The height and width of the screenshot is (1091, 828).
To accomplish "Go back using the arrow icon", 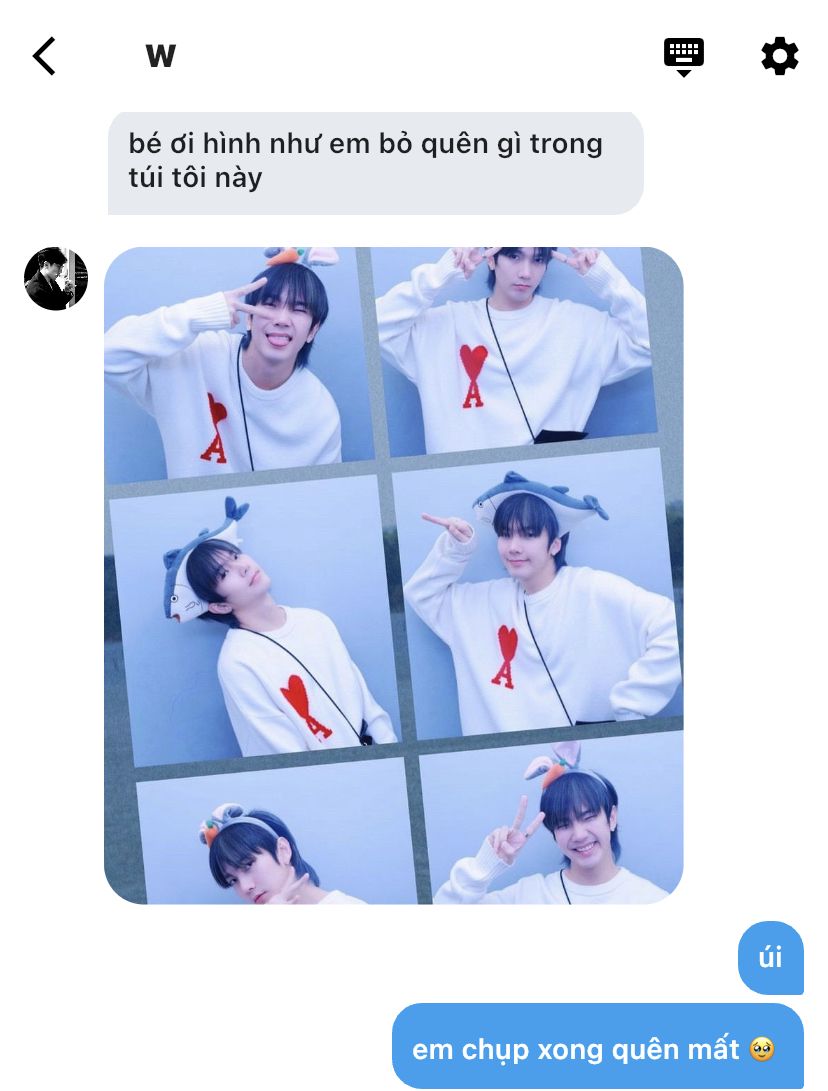I will 45,56.
